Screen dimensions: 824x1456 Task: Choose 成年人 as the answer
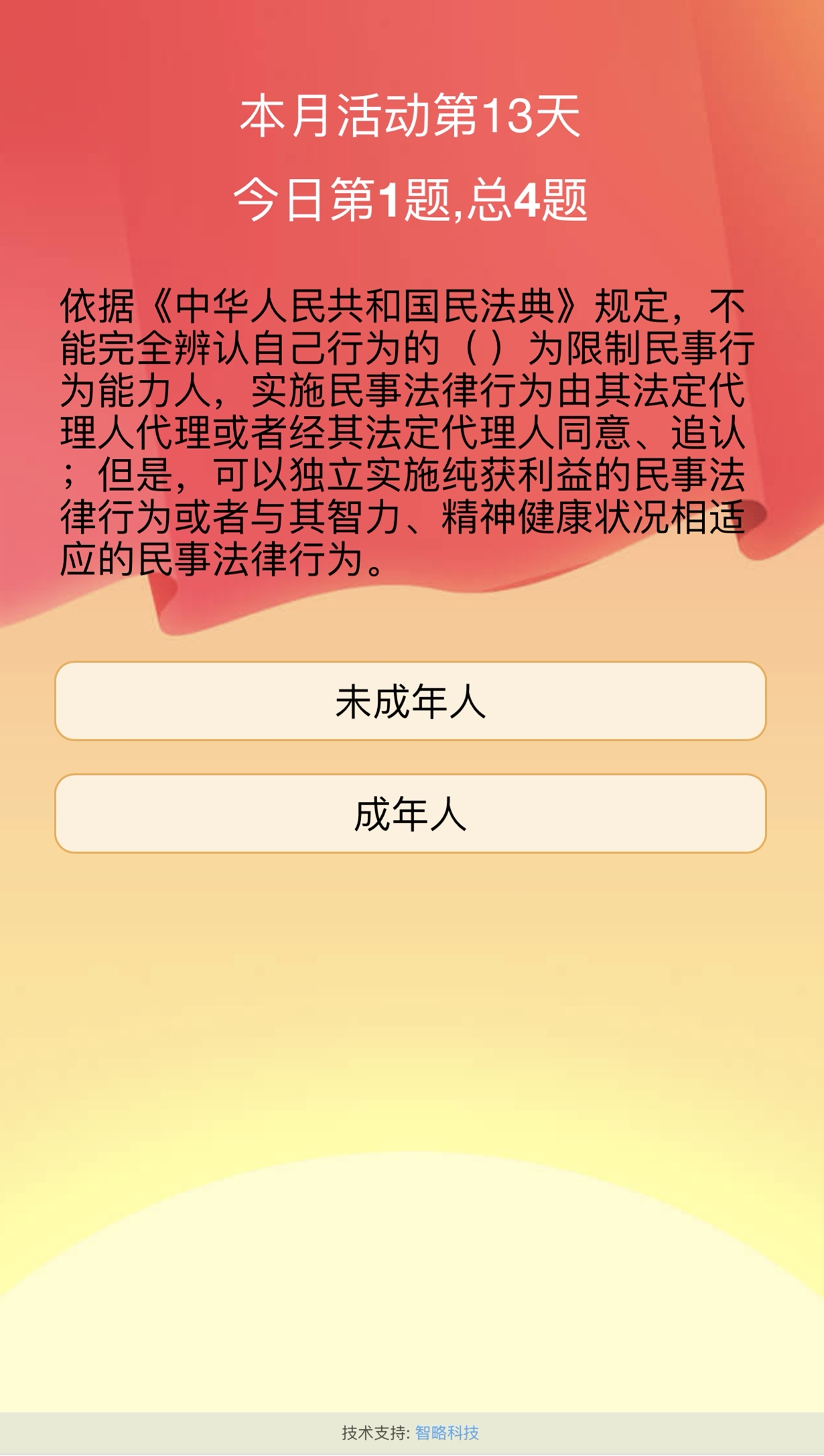(410, 813)
